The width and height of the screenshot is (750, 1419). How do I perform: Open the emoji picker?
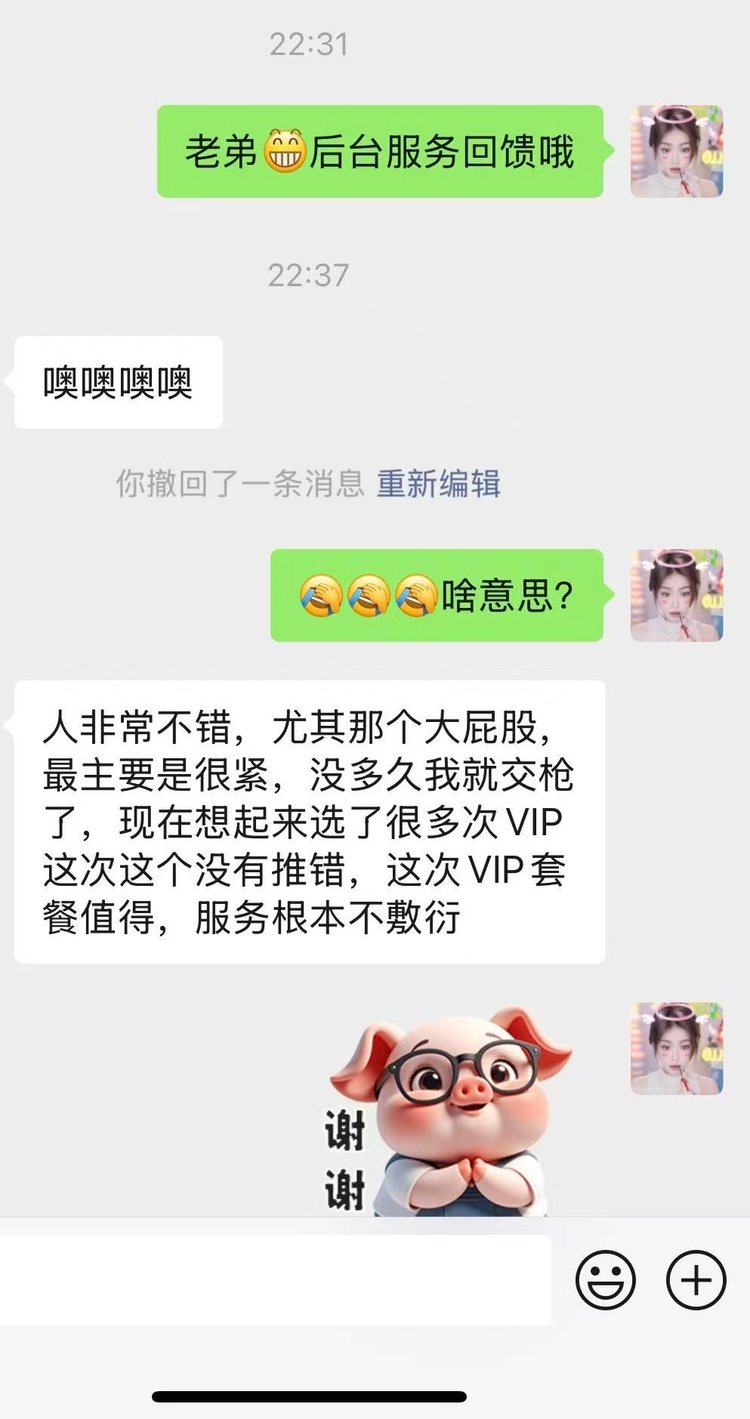[605, 1279]
